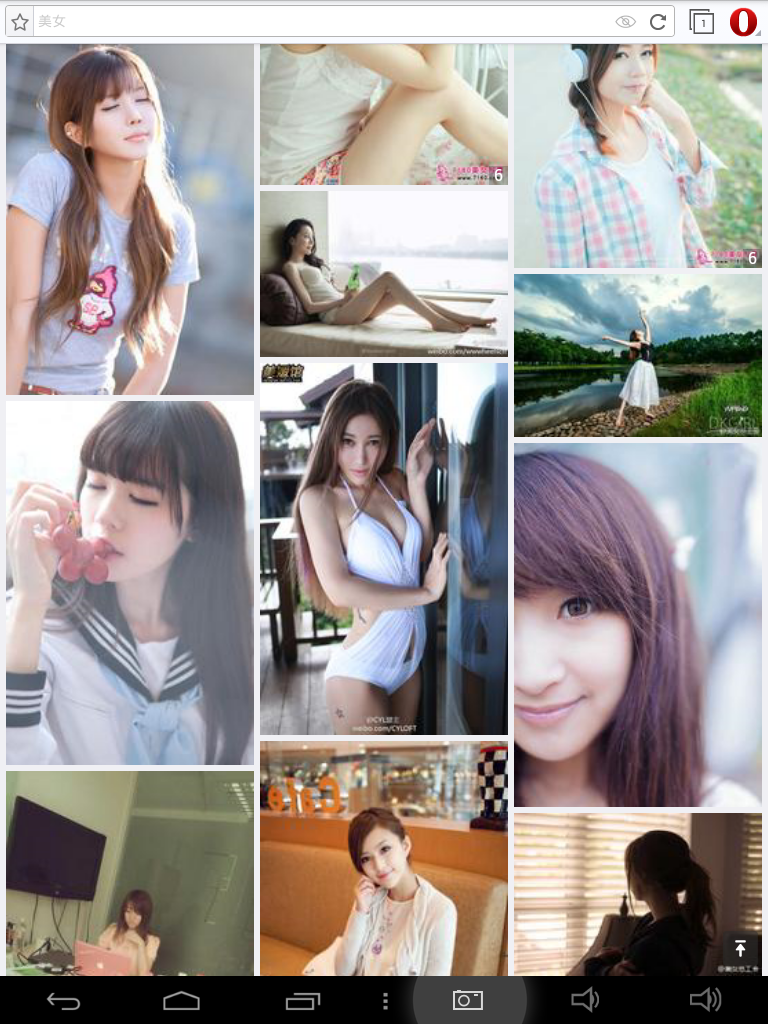Screen dimensions: 768x1024
Task: Open close-up photo of purple-haired girl
Action: (638, 625)
